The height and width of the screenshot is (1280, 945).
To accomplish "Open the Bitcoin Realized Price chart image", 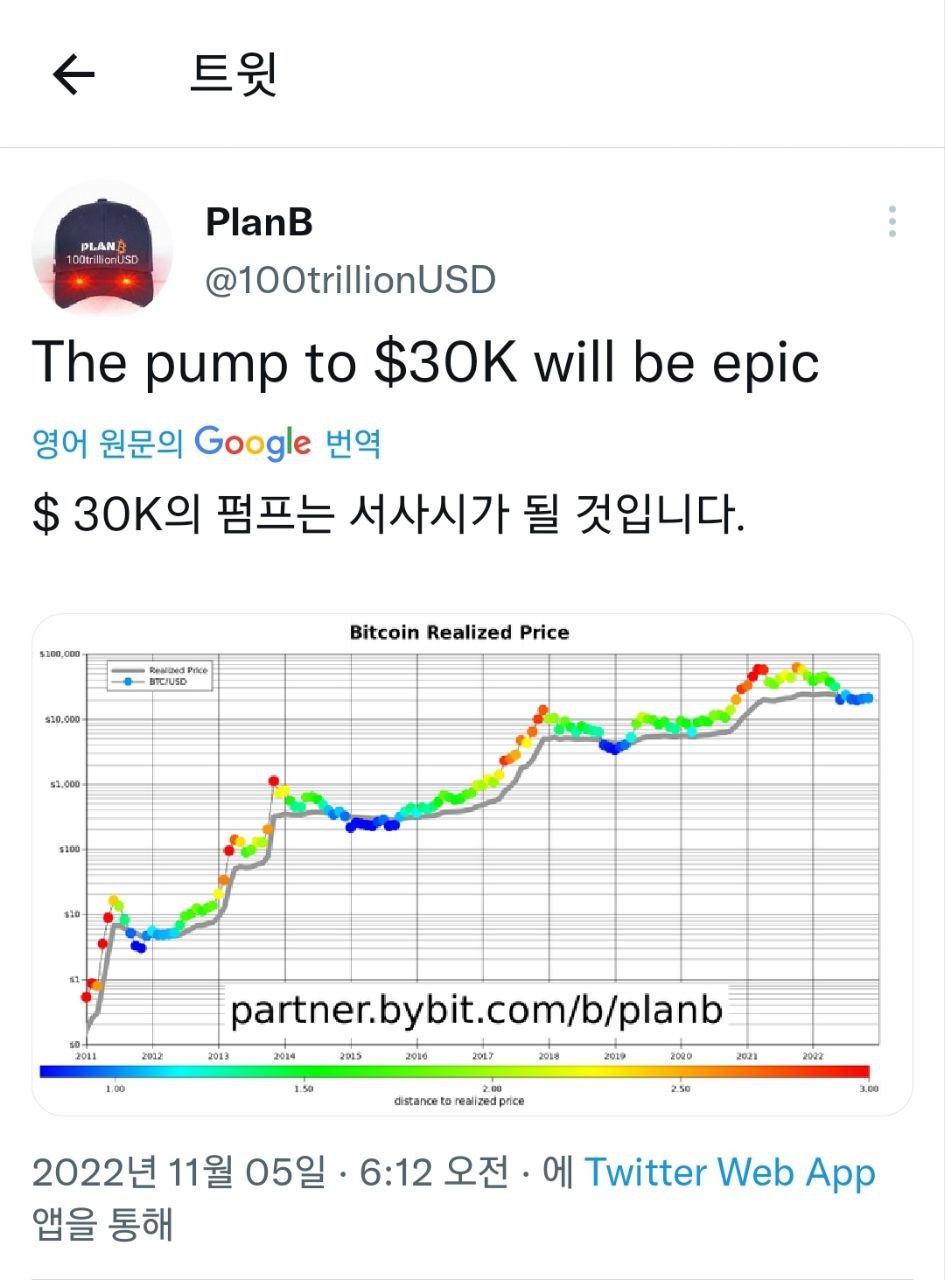I will [x=472, y=864].
